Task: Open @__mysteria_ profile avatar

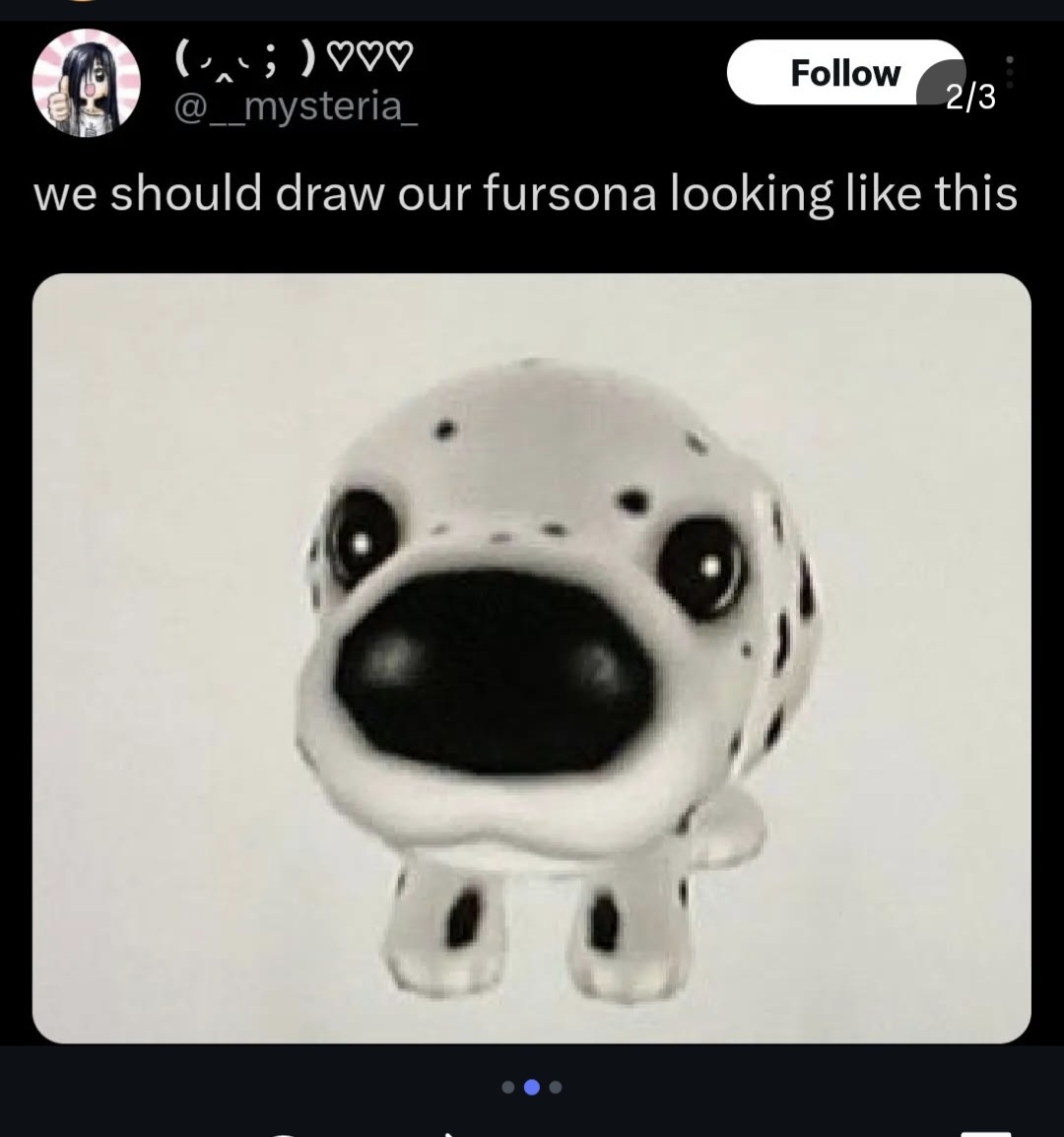Action: point(87,83)
